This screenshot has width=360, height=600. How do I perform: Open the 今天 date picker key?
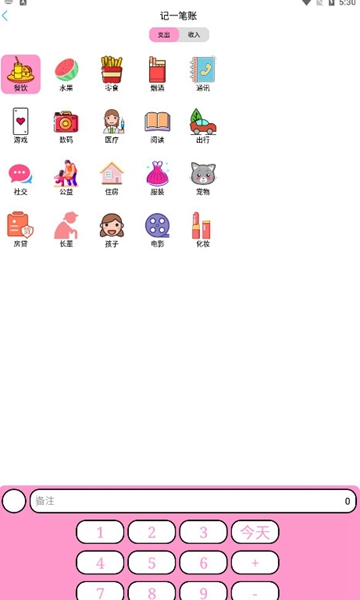(x=255, y=532)
